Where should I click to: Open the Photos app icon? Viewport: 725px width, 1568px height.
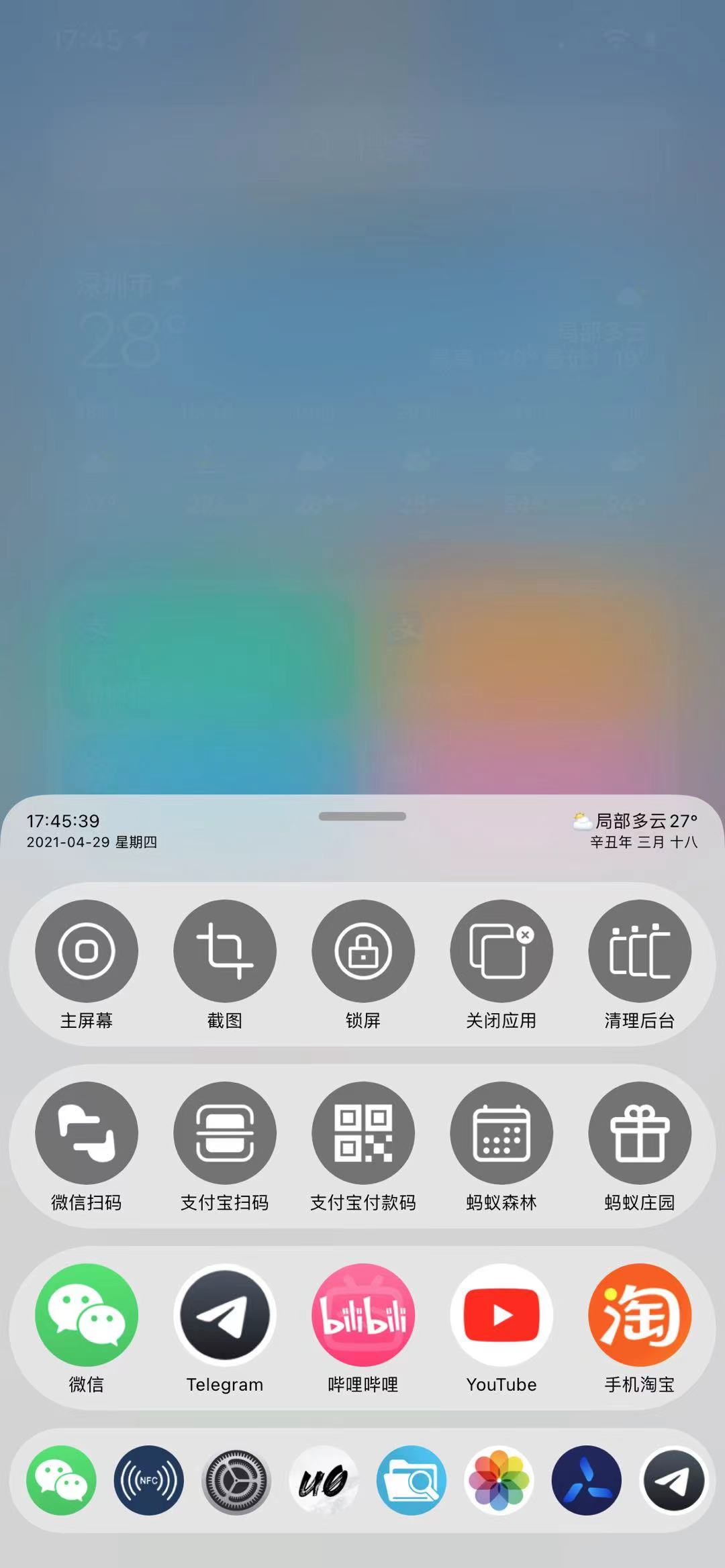[x=499, y=1480]
